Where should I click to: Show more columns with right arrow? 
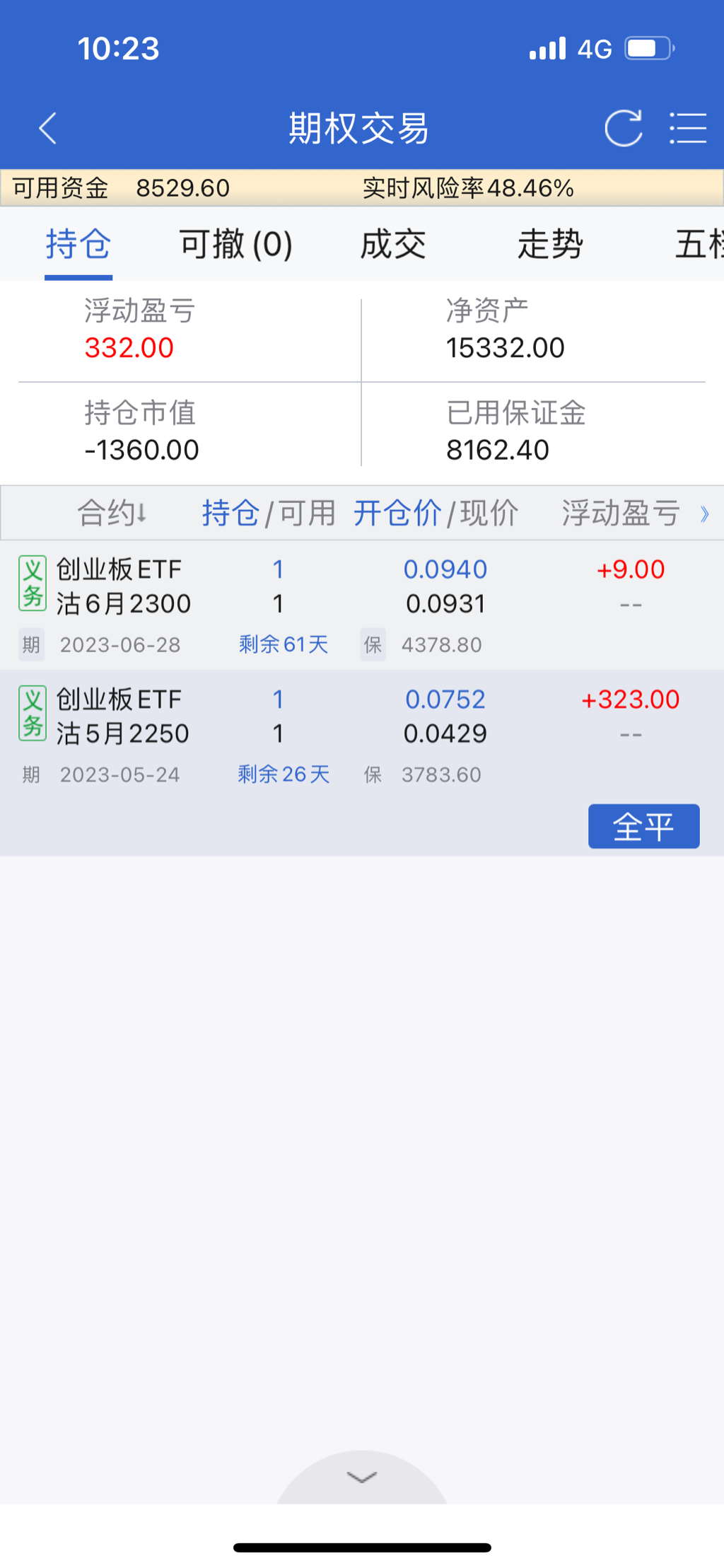(x=704, y=513)
